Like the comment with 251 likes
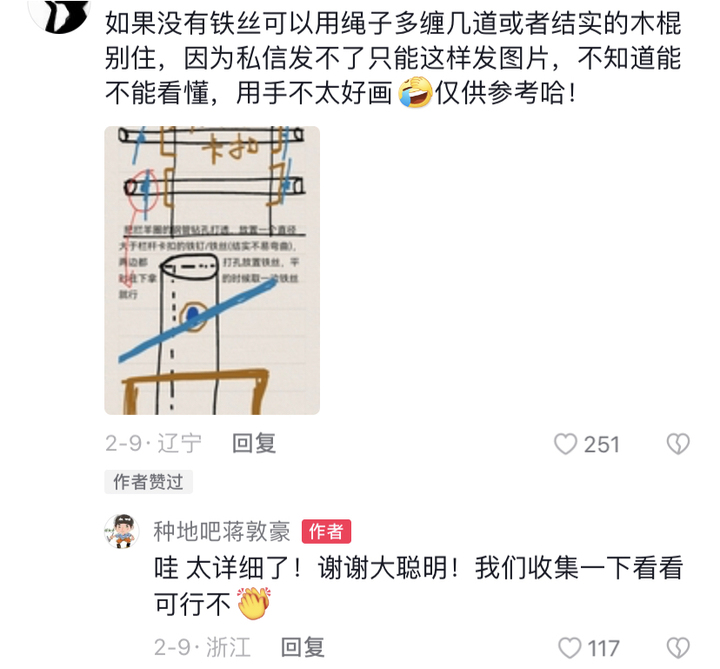This screenshot has width=720, height=669. [x=567, y=444]
